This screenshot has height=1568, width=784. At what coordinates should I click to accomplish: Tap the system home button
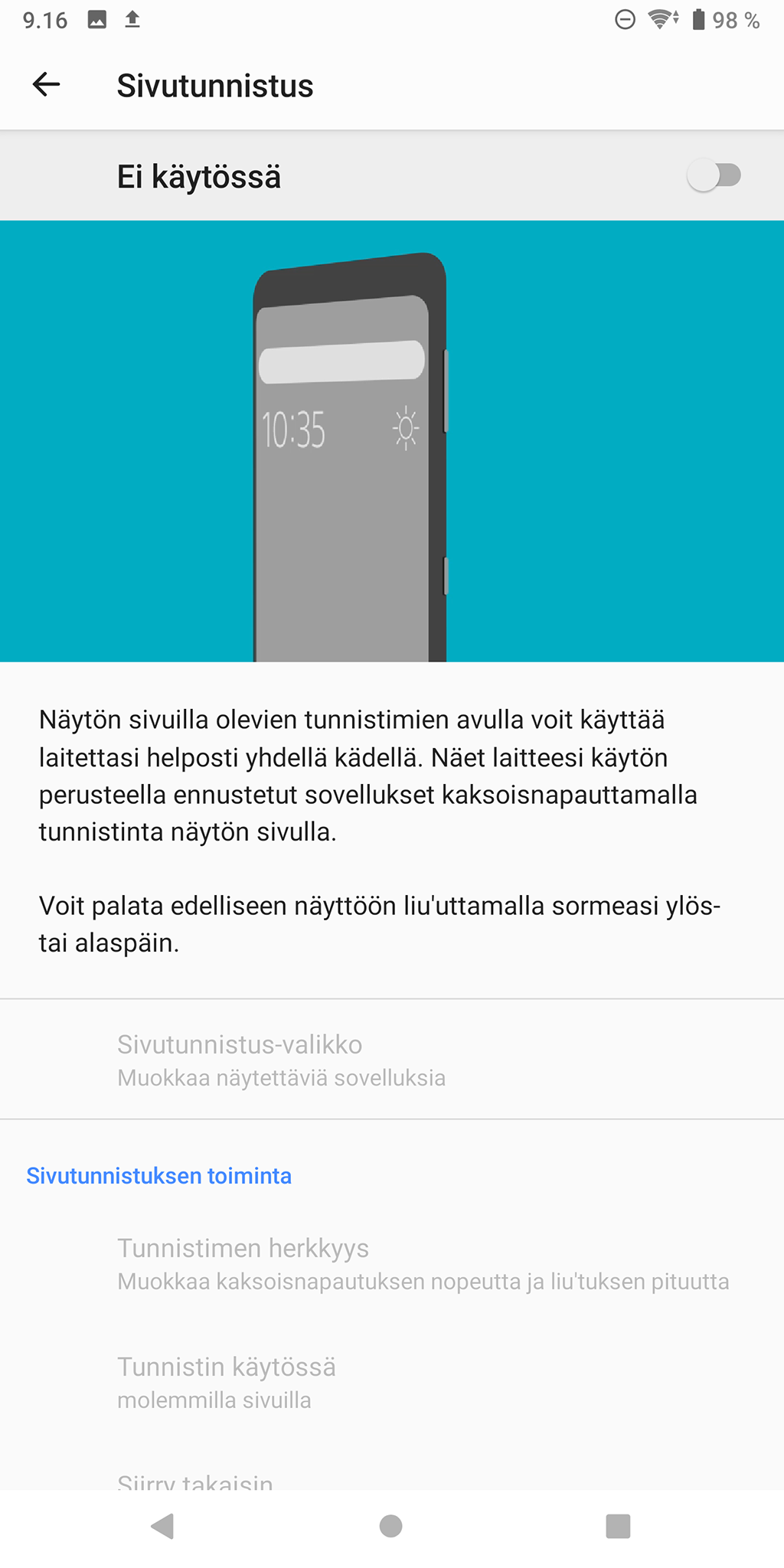point(391,1526)
